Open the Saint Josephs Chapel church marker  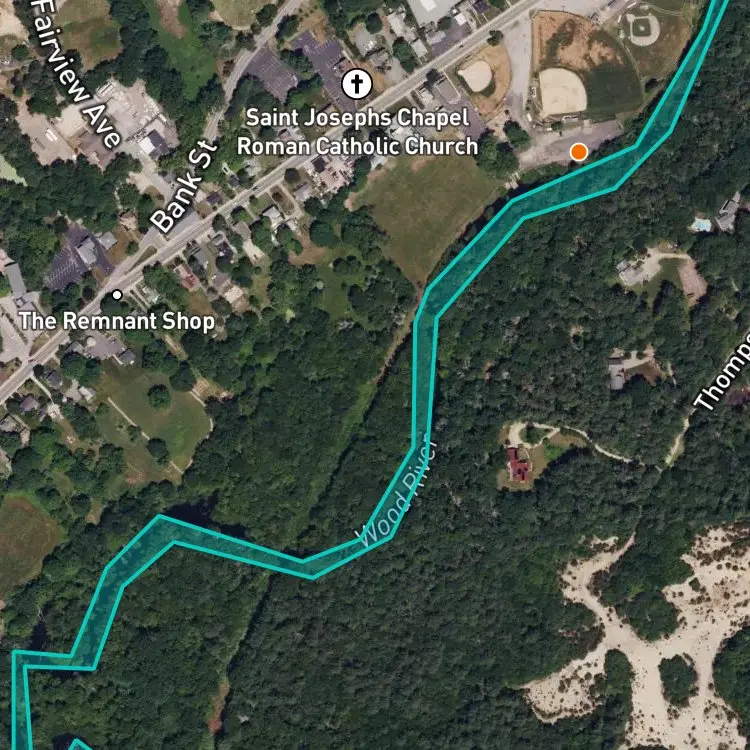pyautogui.click(x=356, y=84)
